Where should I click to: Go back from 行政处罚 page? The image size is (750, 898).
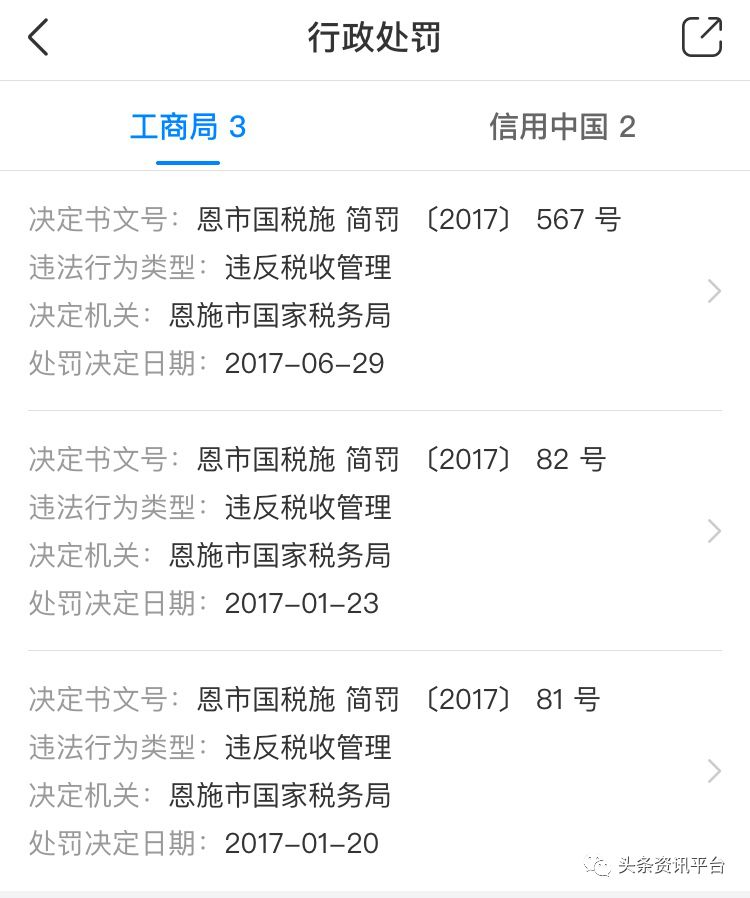(x=38, y=38)
